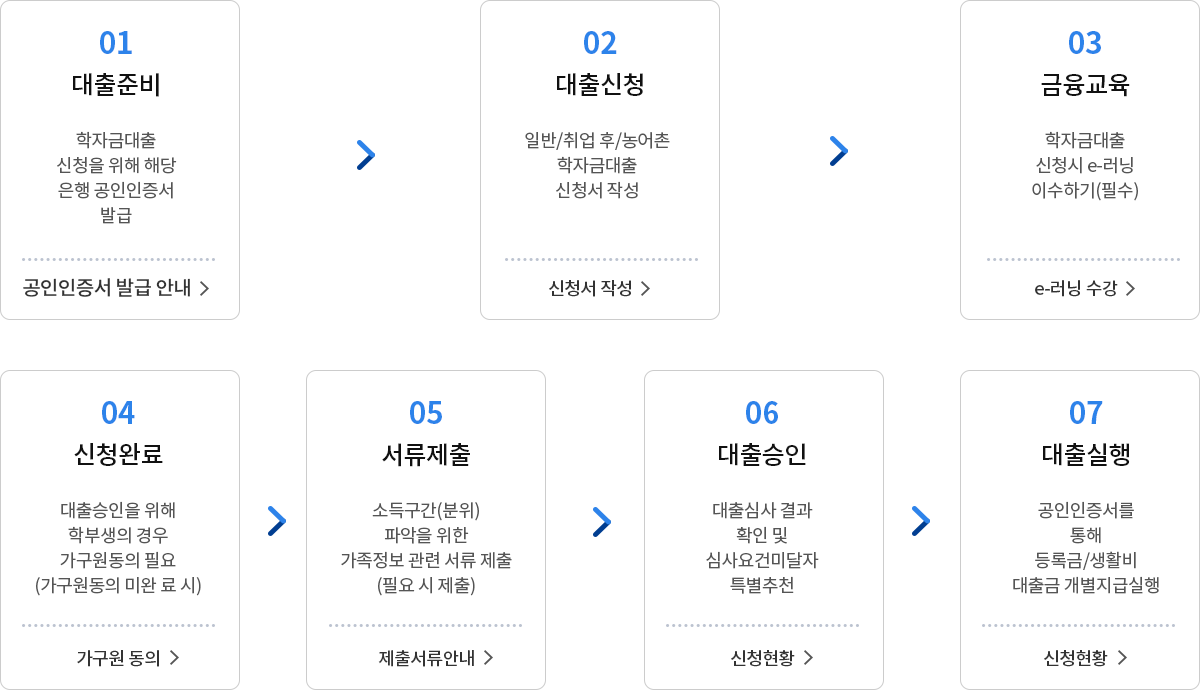Image resolution: width=1201 pixels, height=690 pixels.
Task: Open 가구원 동의 under 신청완료
Action: point(127,658)
